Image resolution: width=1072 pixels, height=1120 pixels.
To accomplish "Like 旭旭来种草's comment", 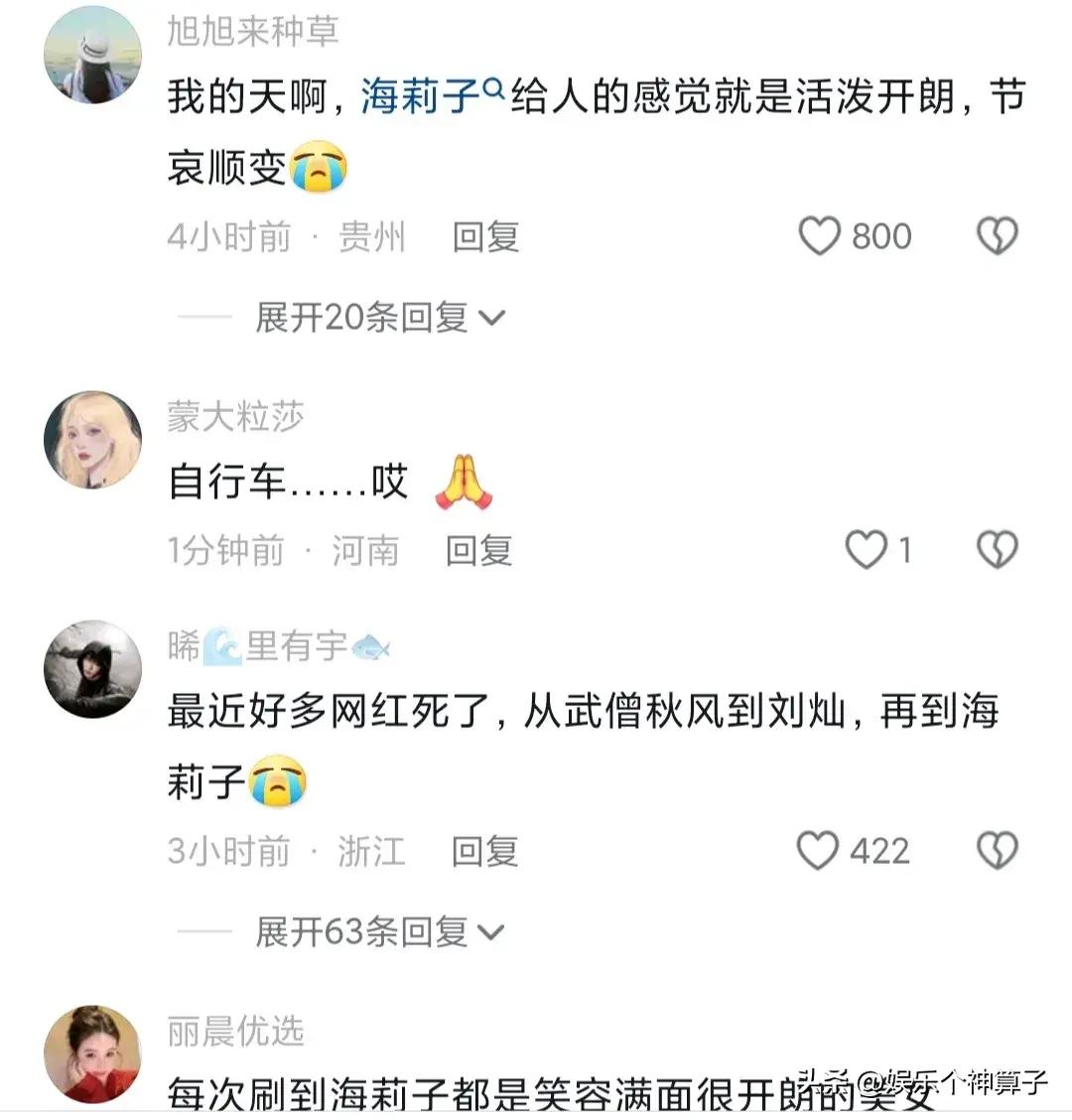I will (x=820, y=236).
